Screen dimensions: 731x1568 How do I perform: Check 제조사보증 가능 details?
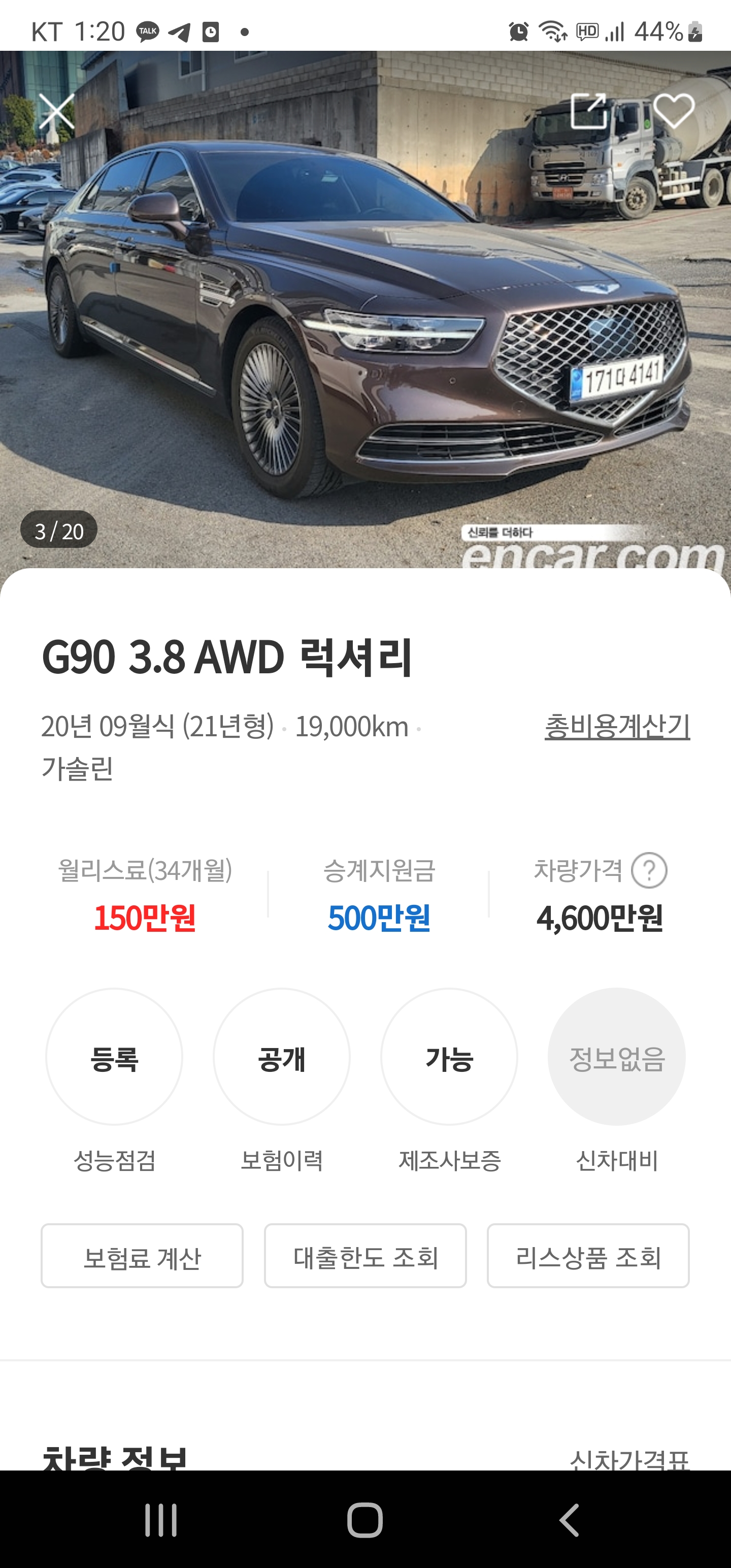tap(449, 1057)
